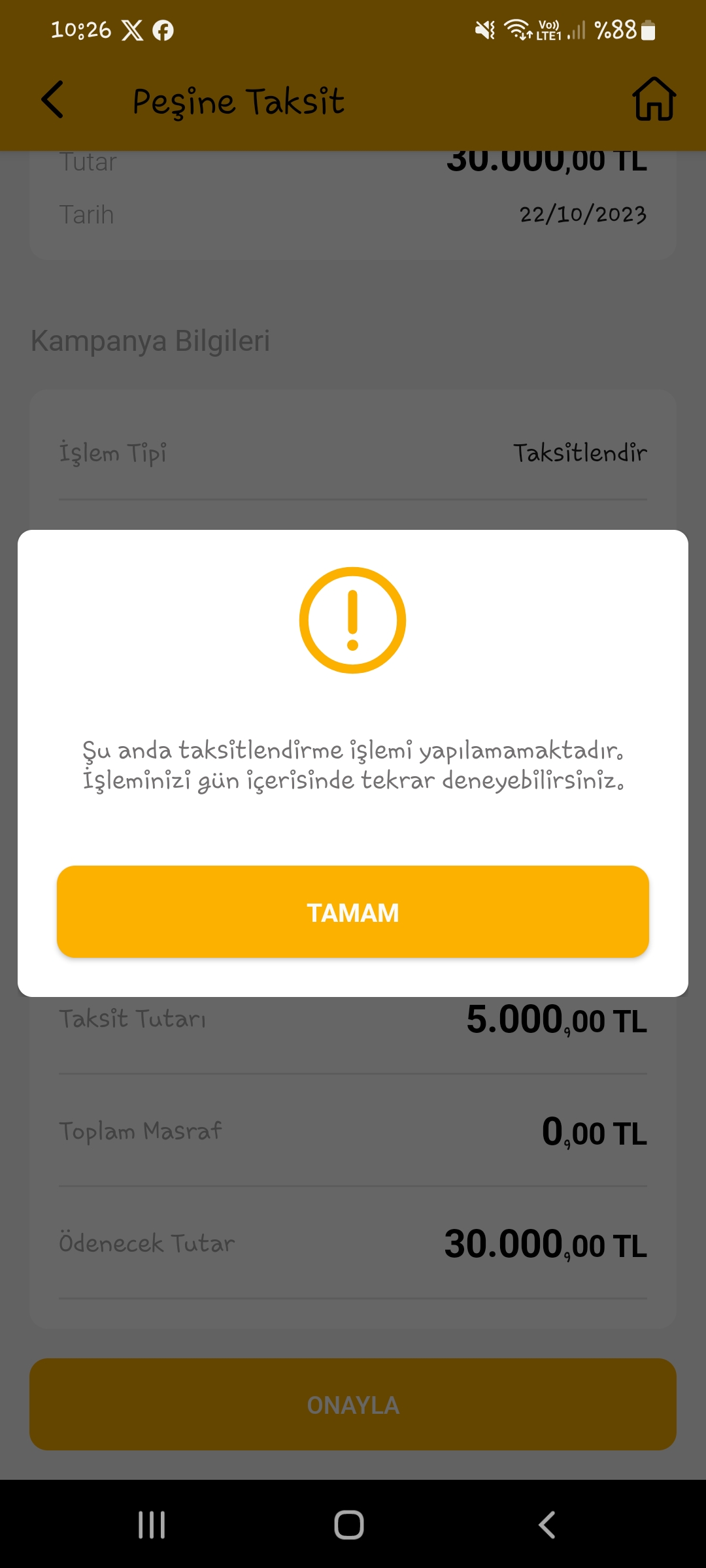Open the home icon in the header
Viewport: 706px width, 1568px height.
click(654, 99)
